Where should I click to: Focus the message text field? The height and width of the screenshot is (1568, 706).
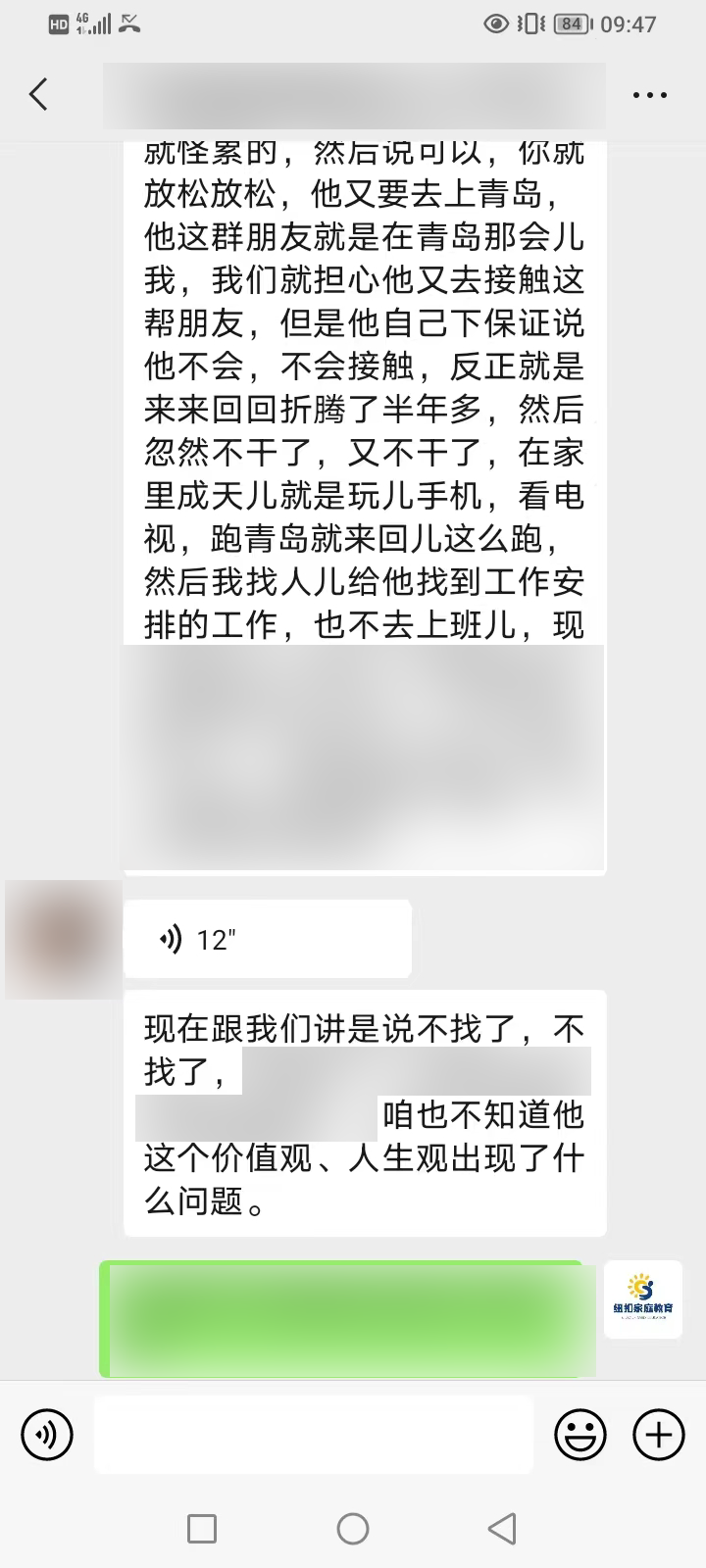(314, 1436)
